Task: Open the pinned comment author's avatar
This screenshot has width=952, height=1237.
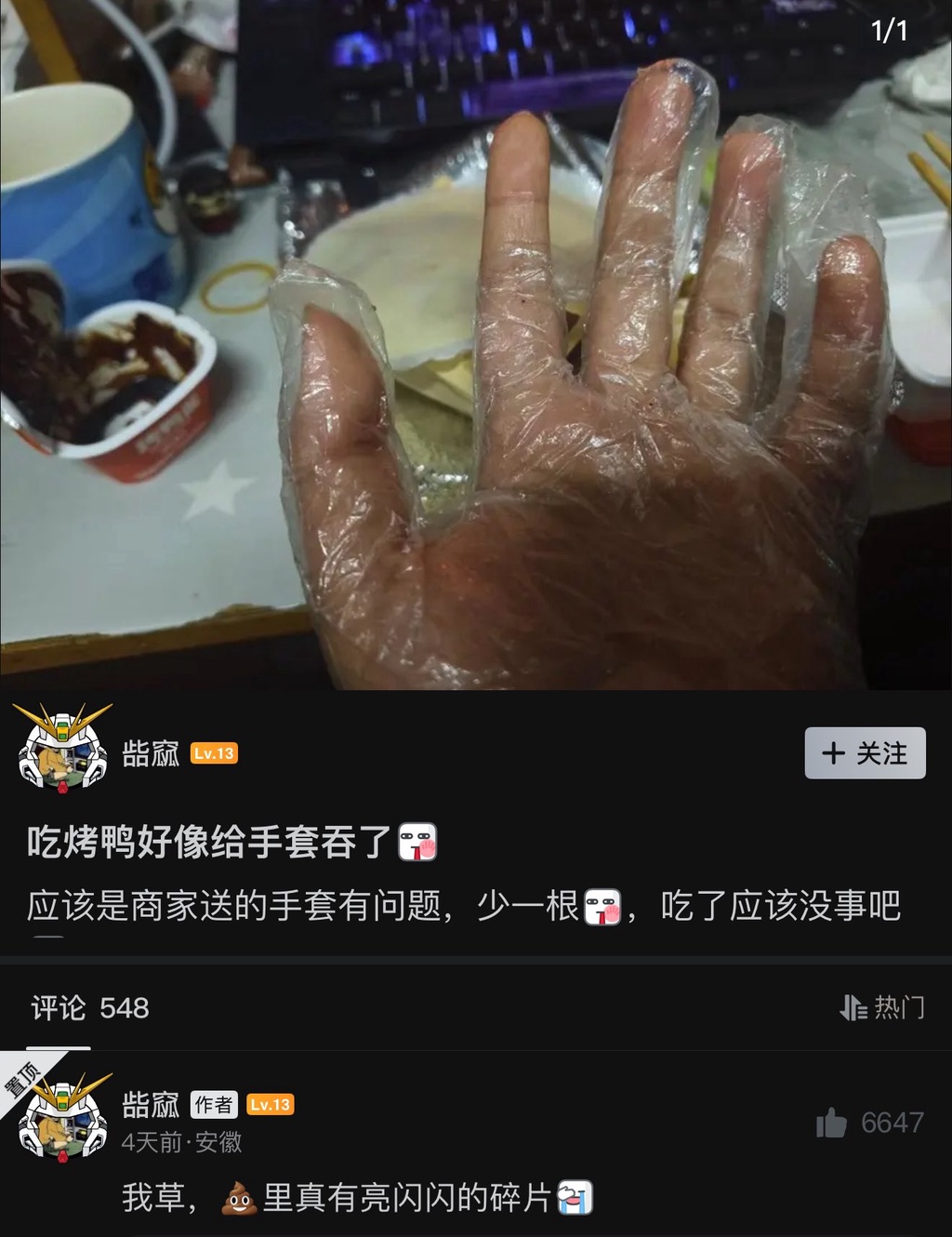Action: pos(63,1120)
